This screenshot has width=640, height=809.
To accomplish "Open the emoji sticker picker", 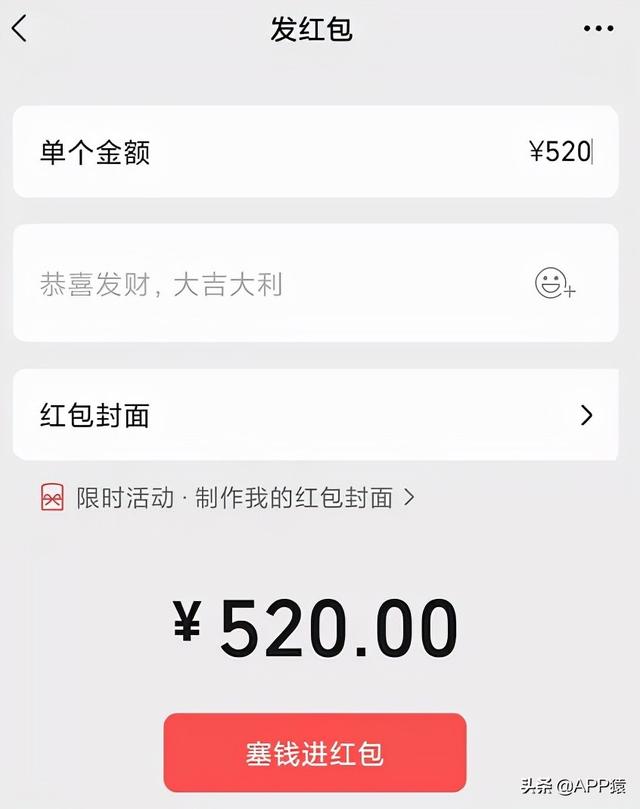I will pos(554,284).
